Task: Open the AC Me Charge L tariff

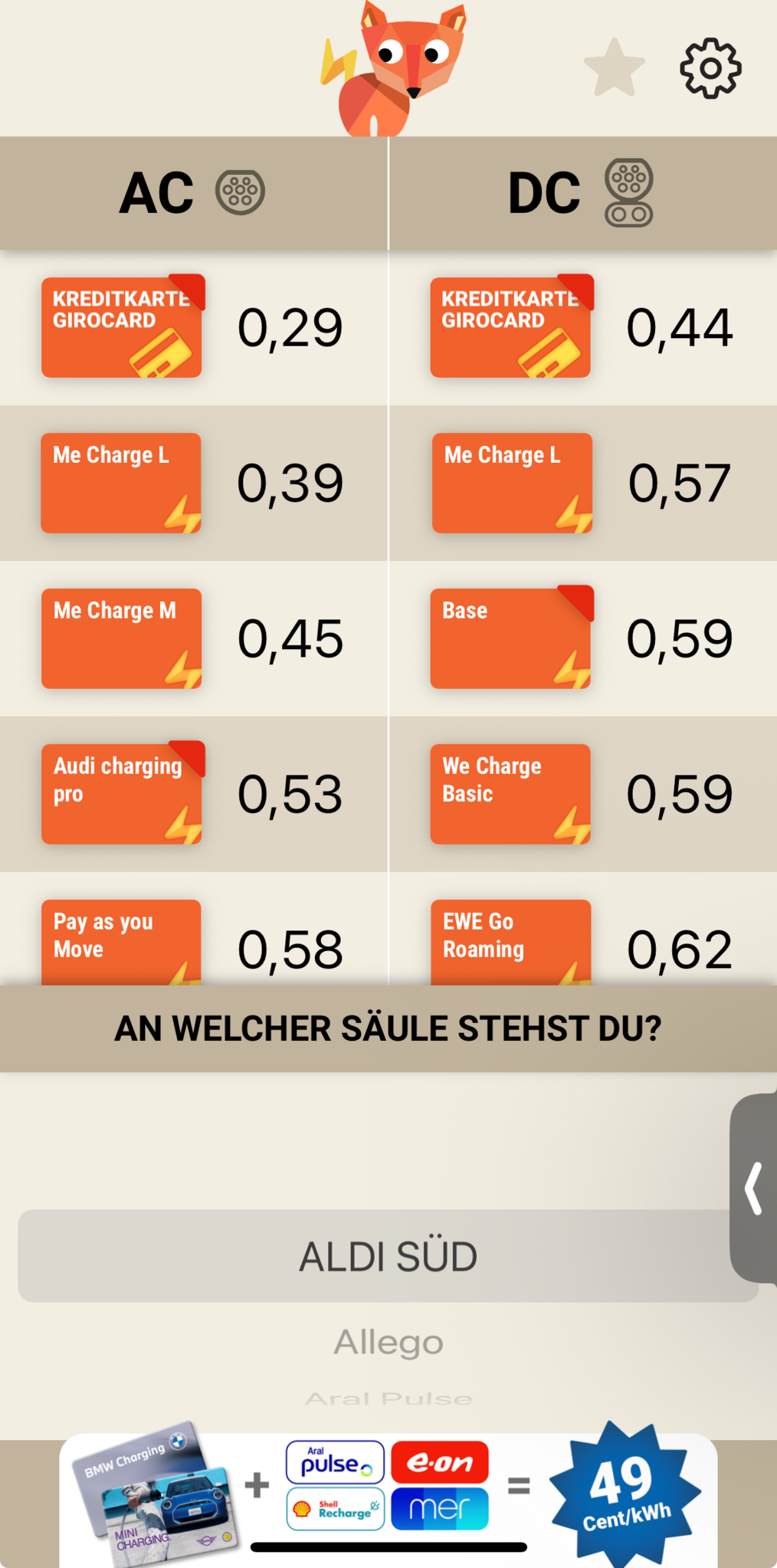Action: (x=121, y=483)
